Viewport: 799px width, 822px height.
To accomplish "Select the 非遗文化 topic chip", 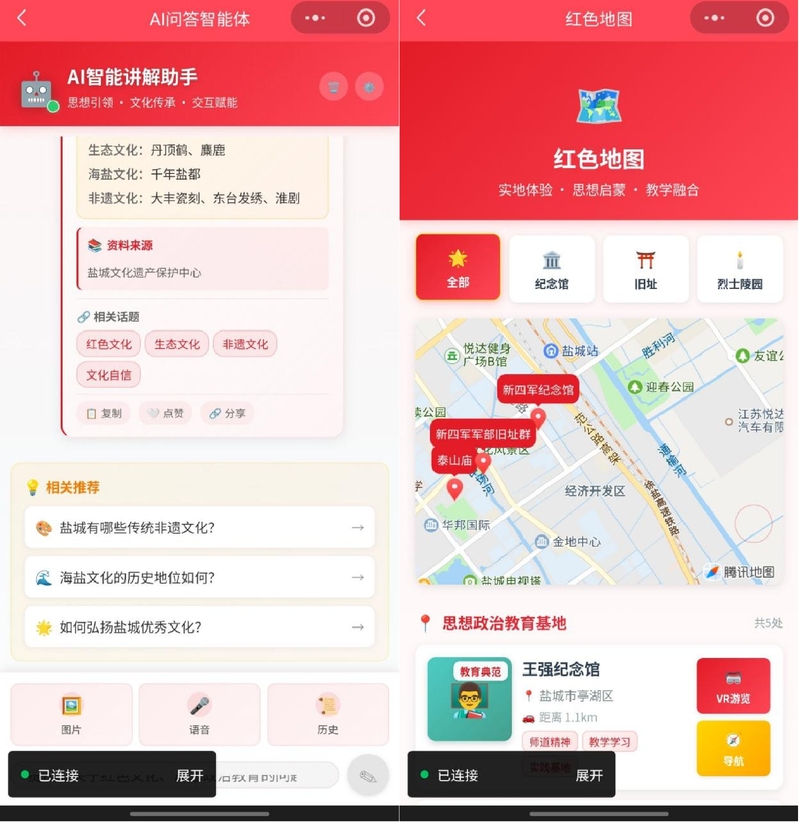I will 244,344.
